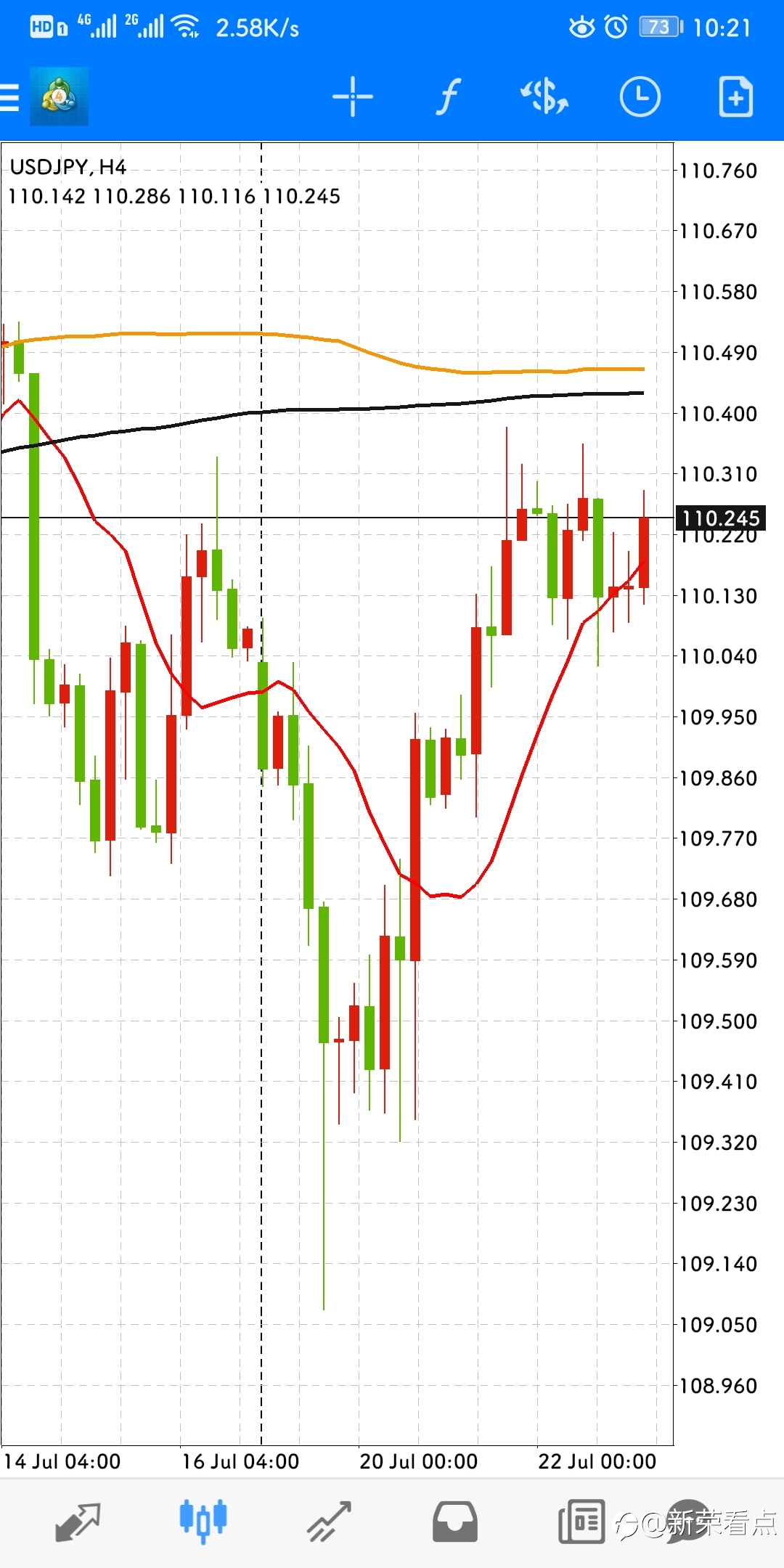The height and width of the screenshot is (1568, 784).
Task: Open the History inbox tab
Action: click(x=455, y=1522)
